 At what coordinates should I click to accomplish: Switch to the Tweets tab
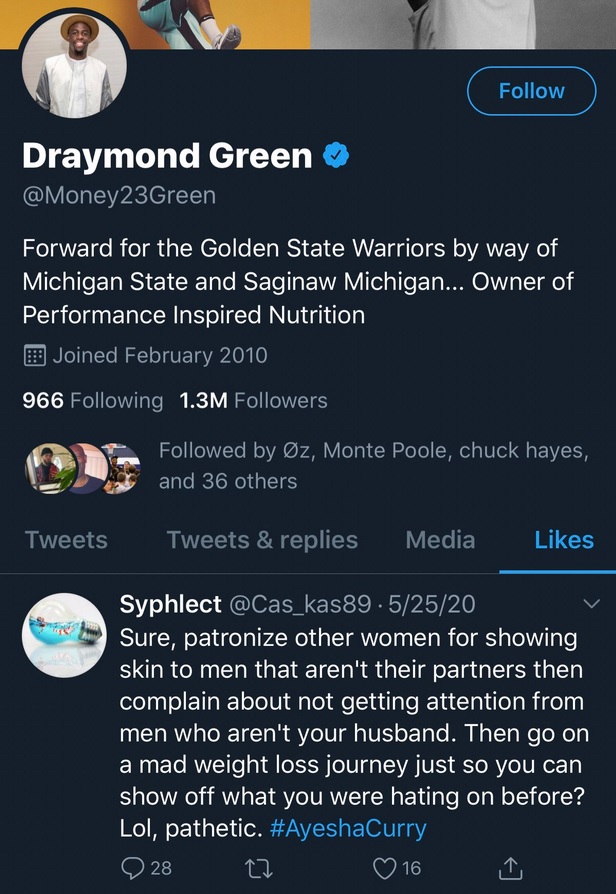point(66,540)
